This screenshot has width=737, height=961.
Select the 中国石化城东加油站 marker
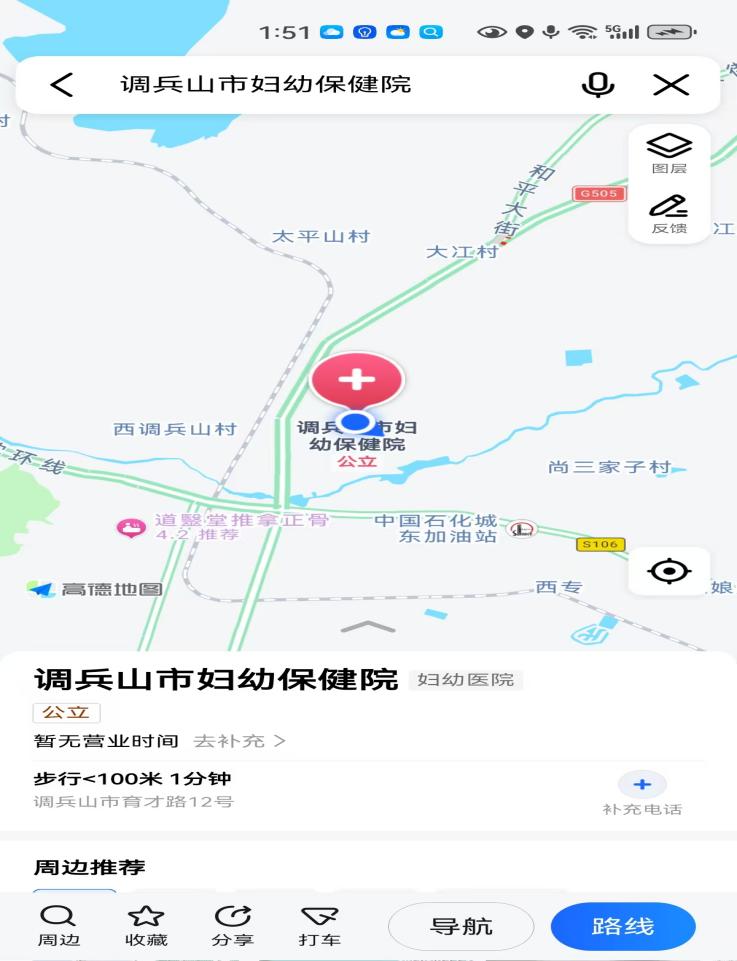tap(520, 528)
